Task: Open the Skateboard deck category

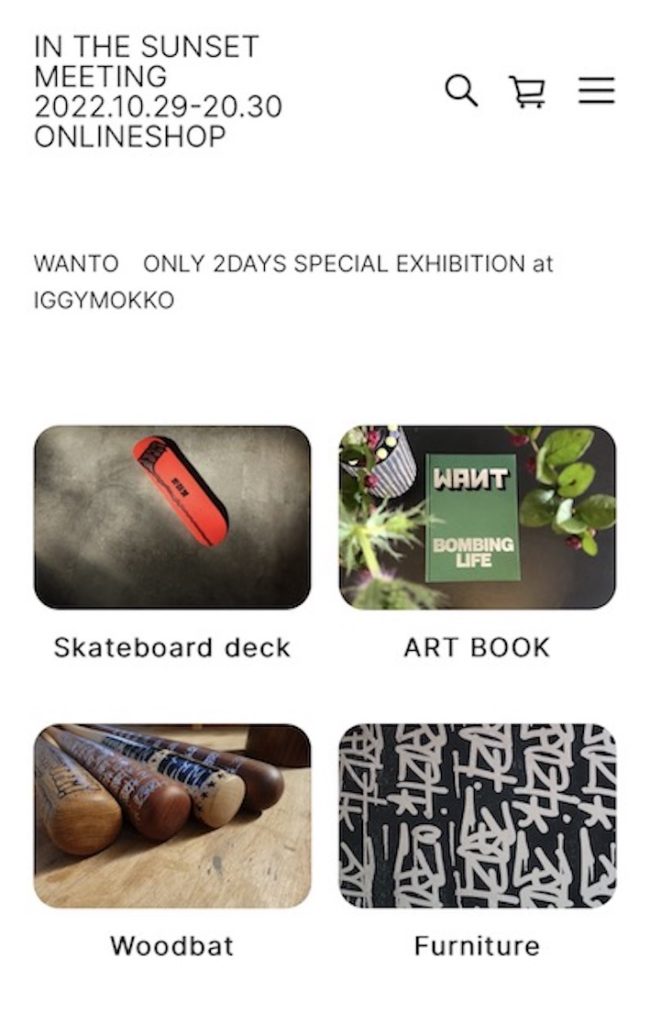Action: pyautogui.click(x=172, y=518)
